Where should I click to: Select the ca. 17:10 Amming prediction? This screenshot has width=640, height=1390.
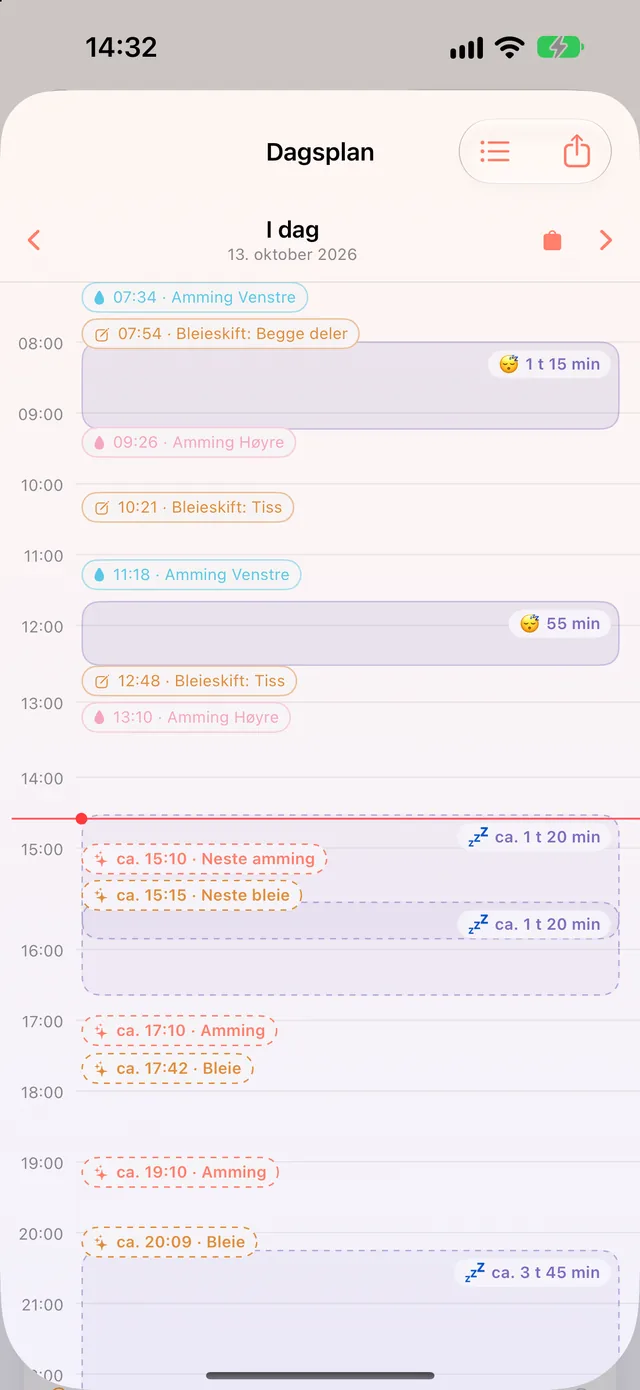pos(179,1030)
